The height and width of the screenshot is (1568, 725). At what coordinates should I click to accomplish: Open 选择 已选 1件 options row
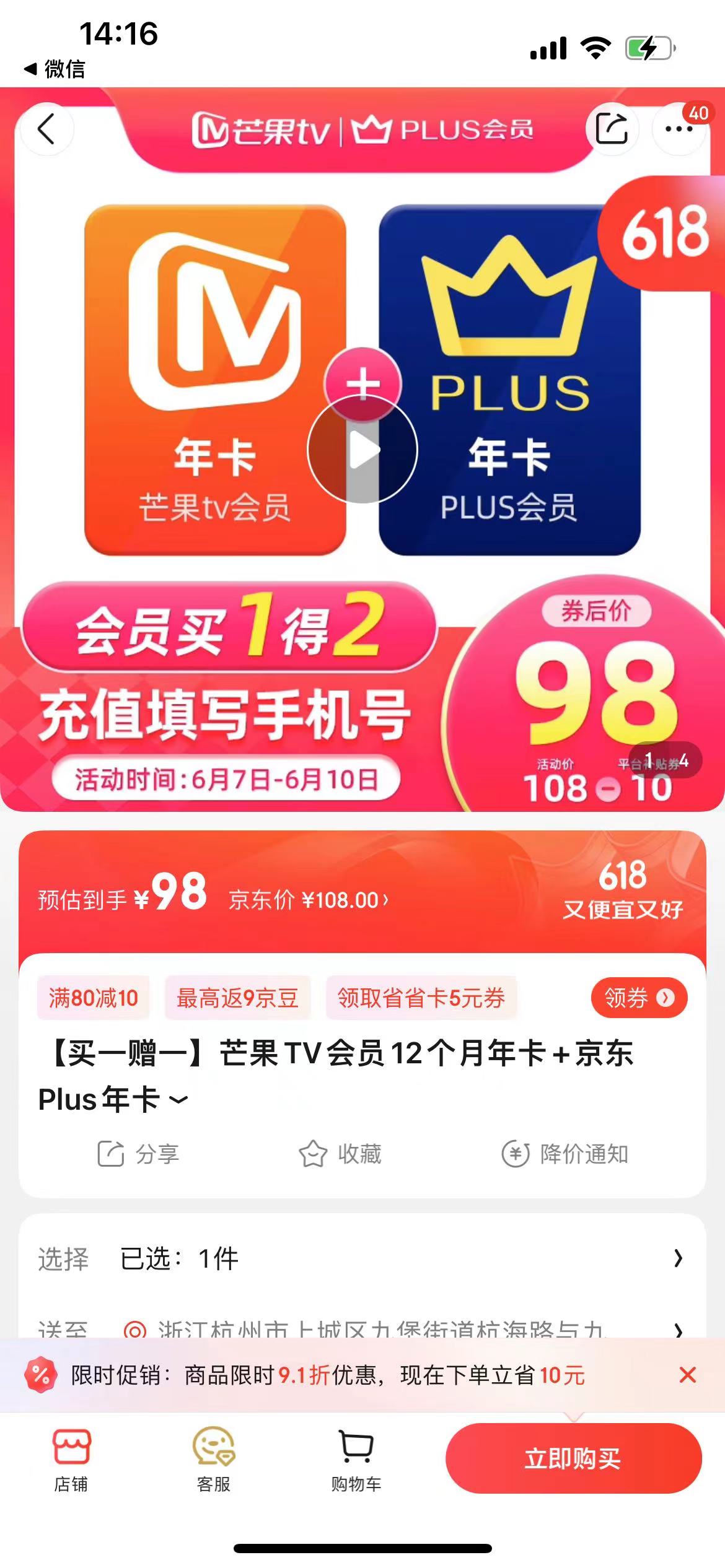pos(362,1258)
